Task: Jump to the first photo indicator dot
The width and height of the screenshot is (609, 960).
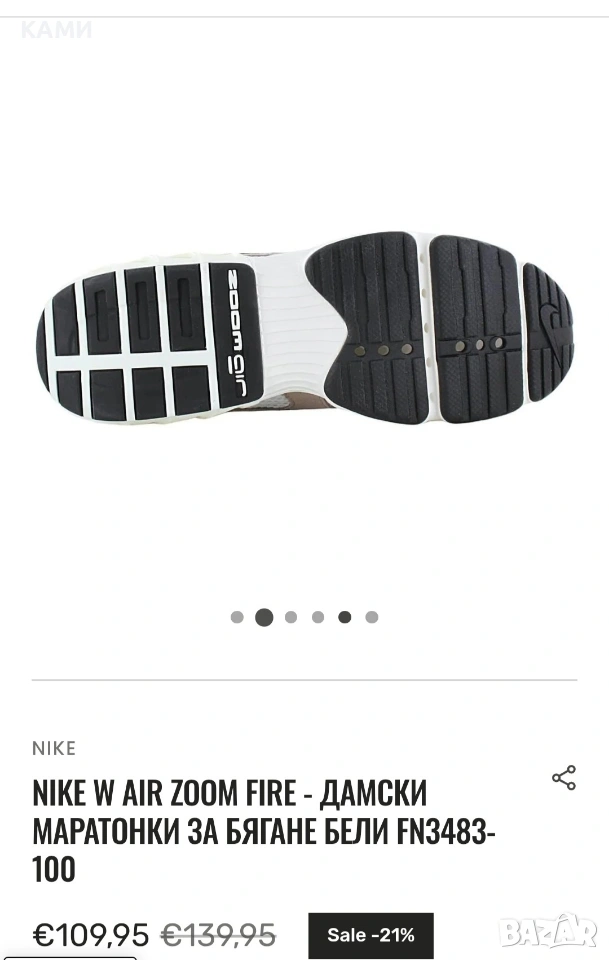Action: (237, 617)
